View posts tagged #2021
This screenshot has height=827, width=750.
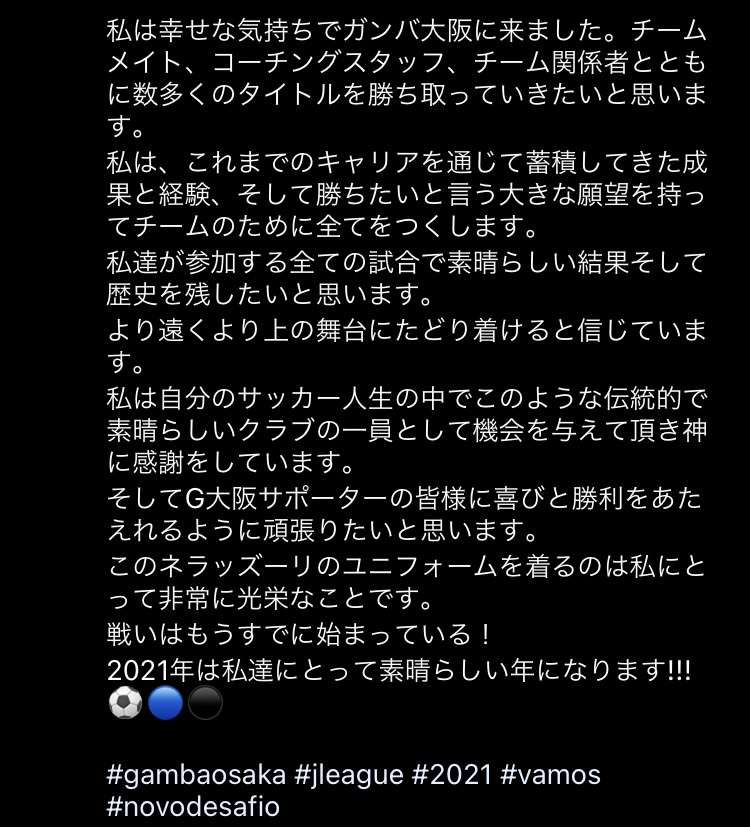(451, 774)
